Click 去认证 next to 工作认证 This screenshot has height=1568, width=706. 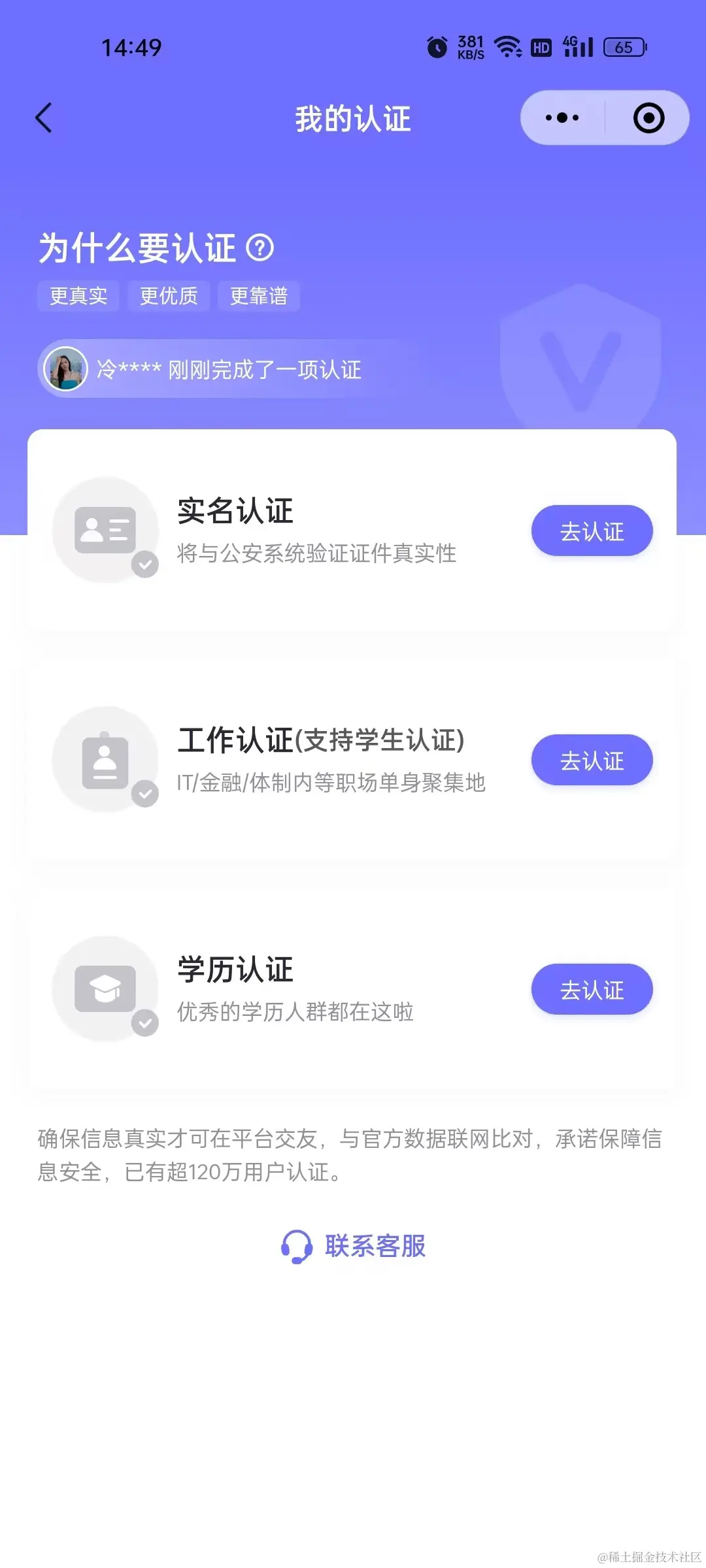(592, 760)
